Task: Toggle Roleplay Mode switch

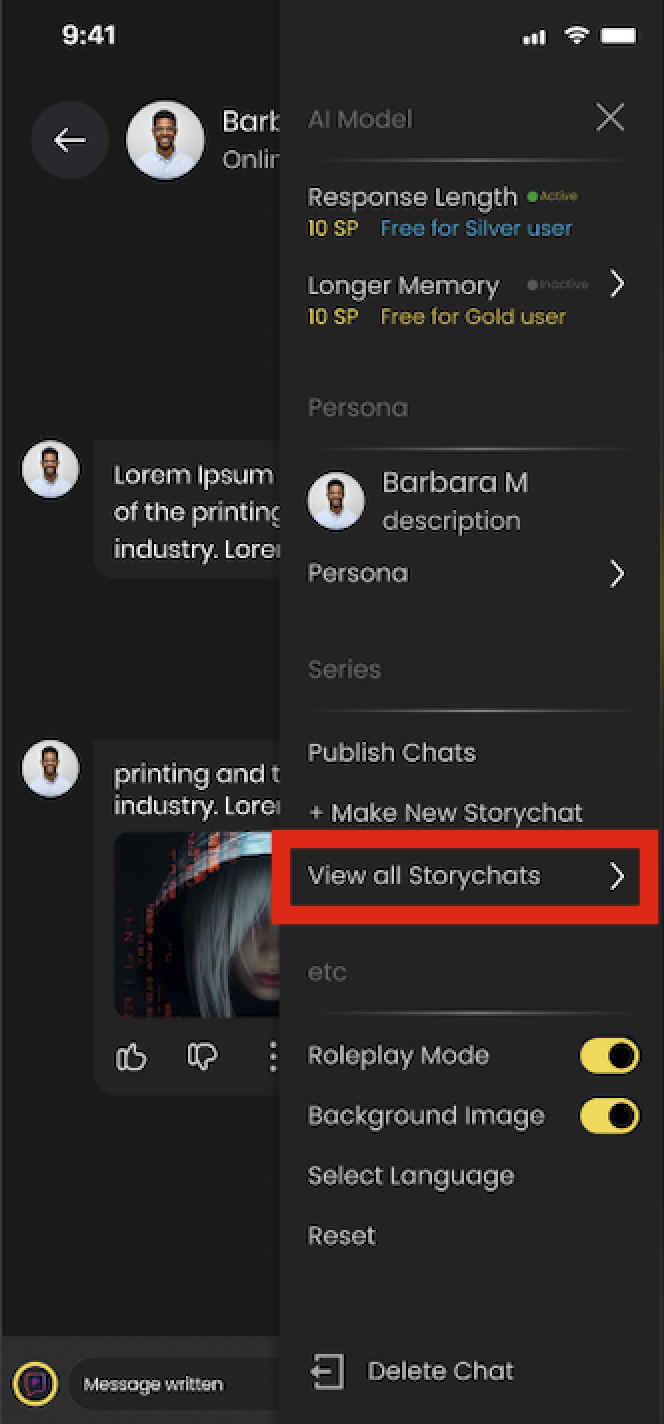Action: [x=609, y=1056]
